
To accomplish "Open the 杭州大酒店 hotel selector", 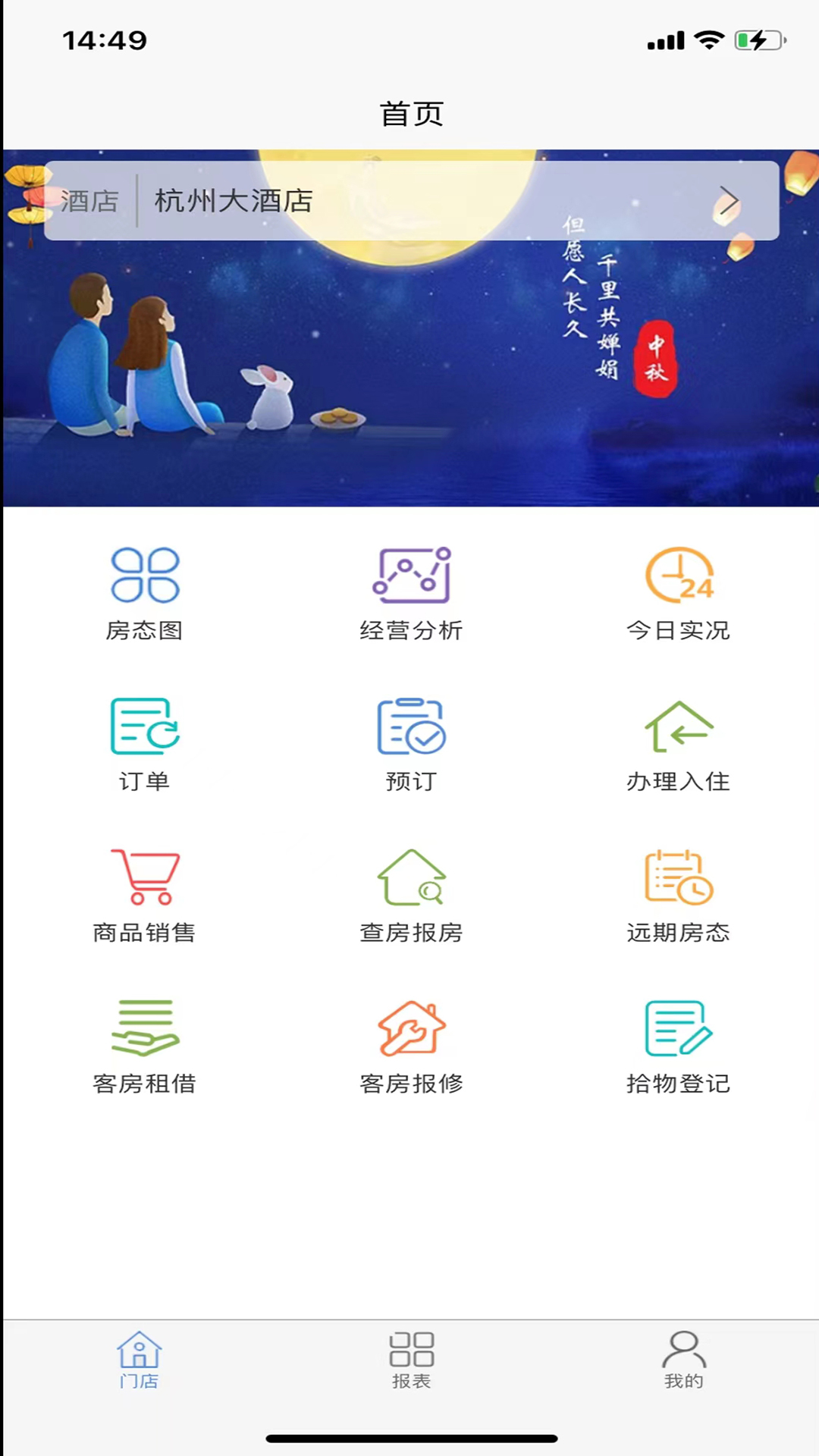I will pos(412,201).
